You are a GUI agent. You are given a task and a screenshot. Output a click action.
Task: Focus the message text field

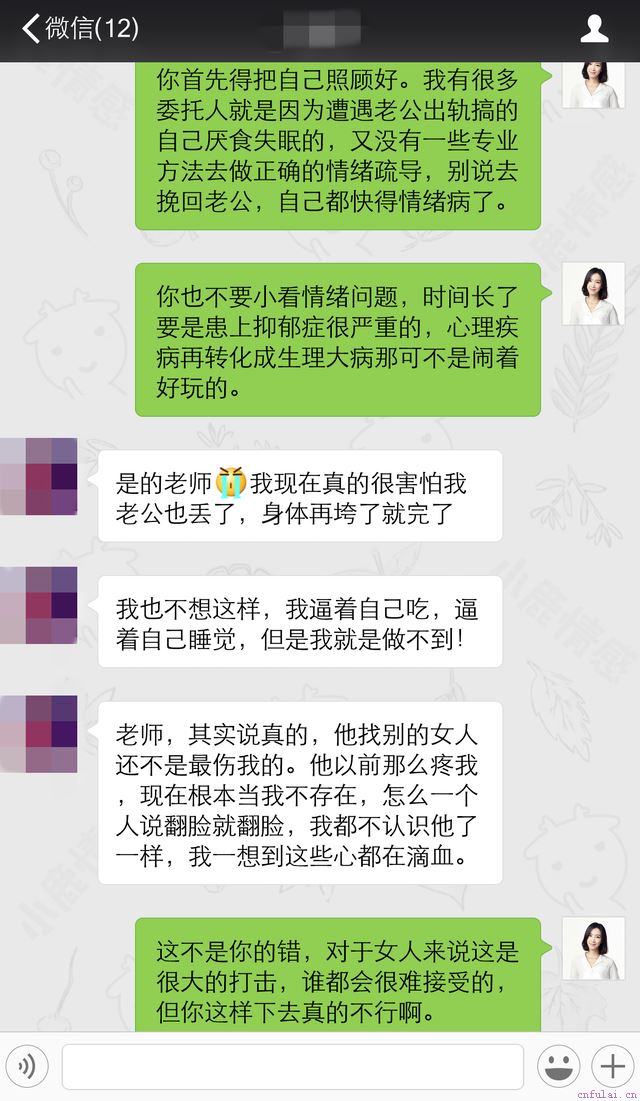coord(292,1066)
